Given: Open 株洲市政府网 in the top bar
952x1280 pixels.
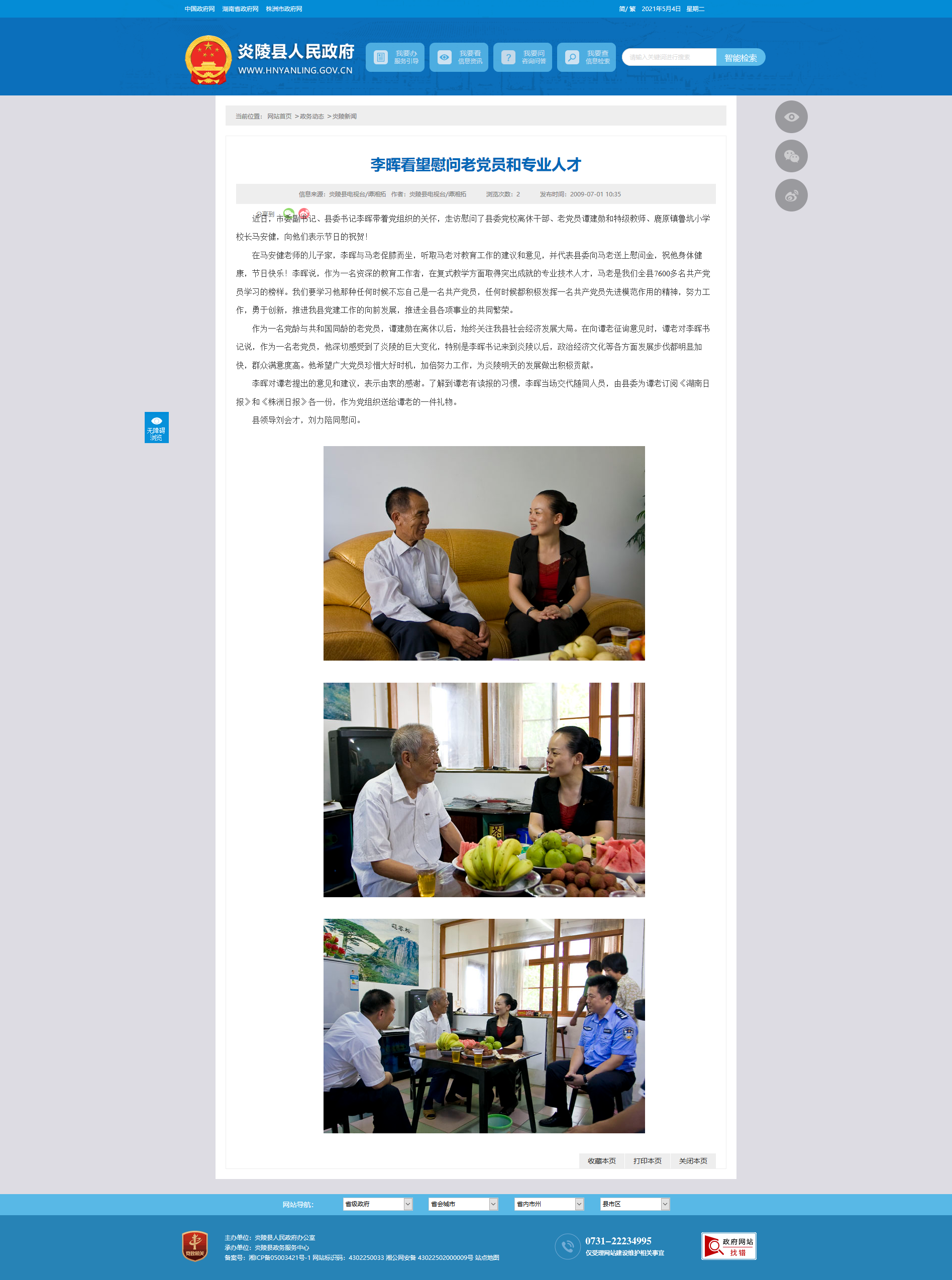Looking at the screenshot, I should (283, 9).
